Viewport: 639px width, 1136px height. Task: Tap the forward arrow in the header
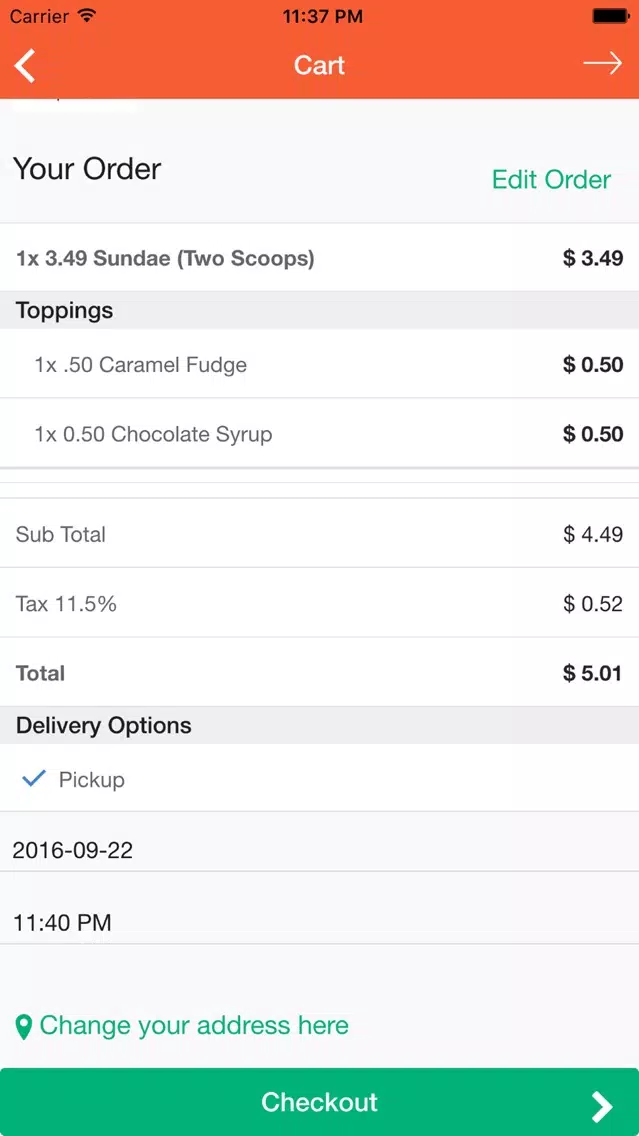tap(603, 64)
